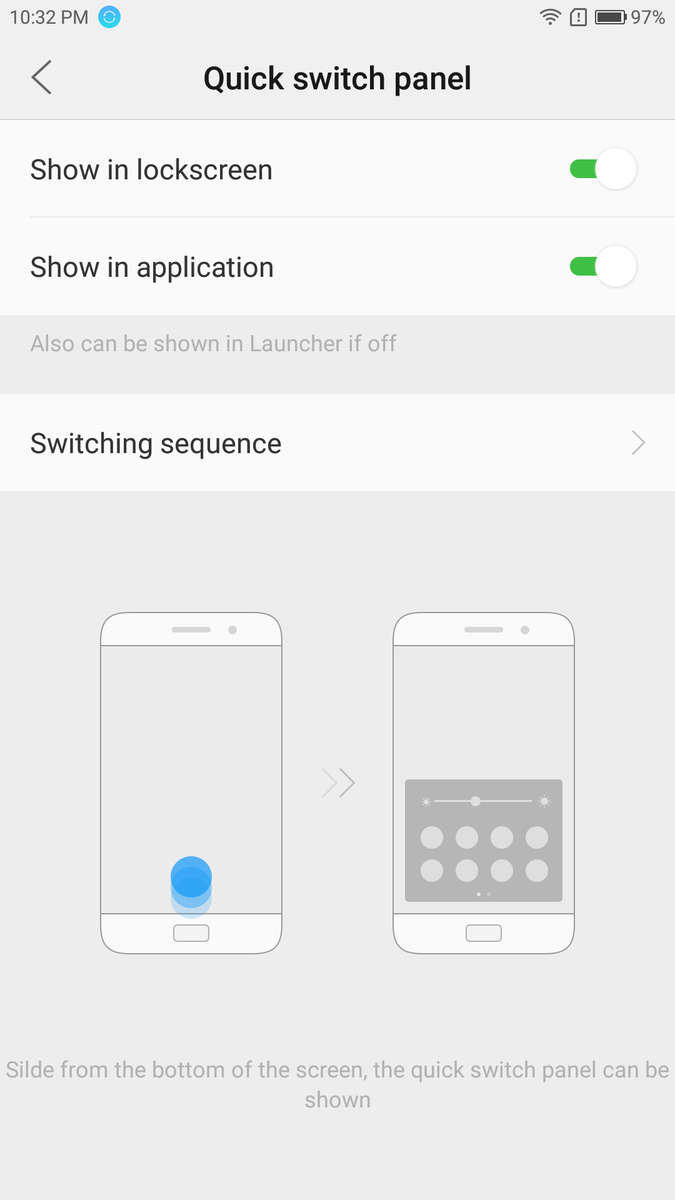The width and height of the screenshot is (675, 1200).
Task: Open Switching sequence settings
Action: coord(337,443)
